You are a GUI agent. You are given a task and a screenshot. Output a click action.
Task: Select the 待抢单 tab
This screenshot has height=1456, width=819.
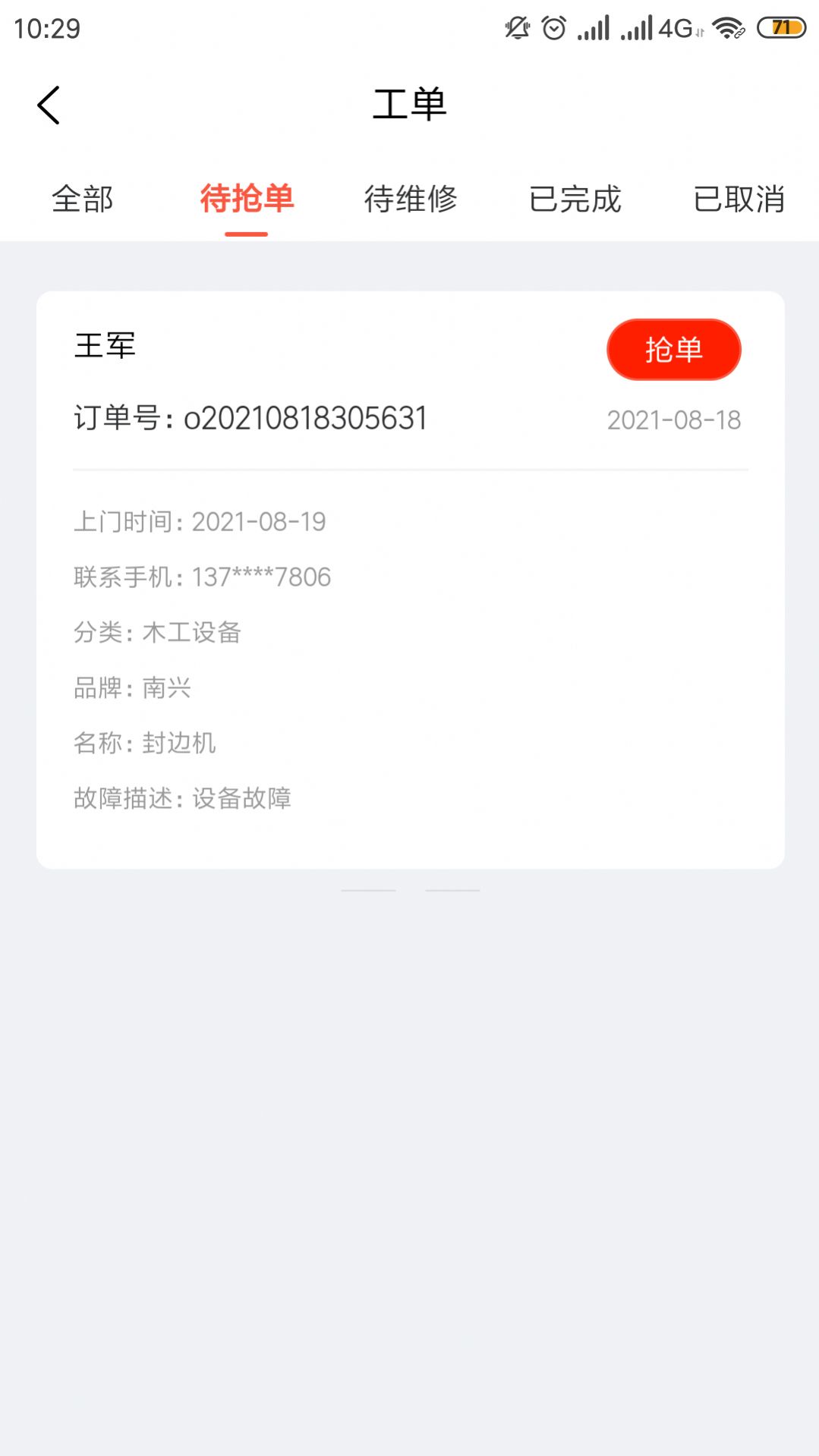247,200
